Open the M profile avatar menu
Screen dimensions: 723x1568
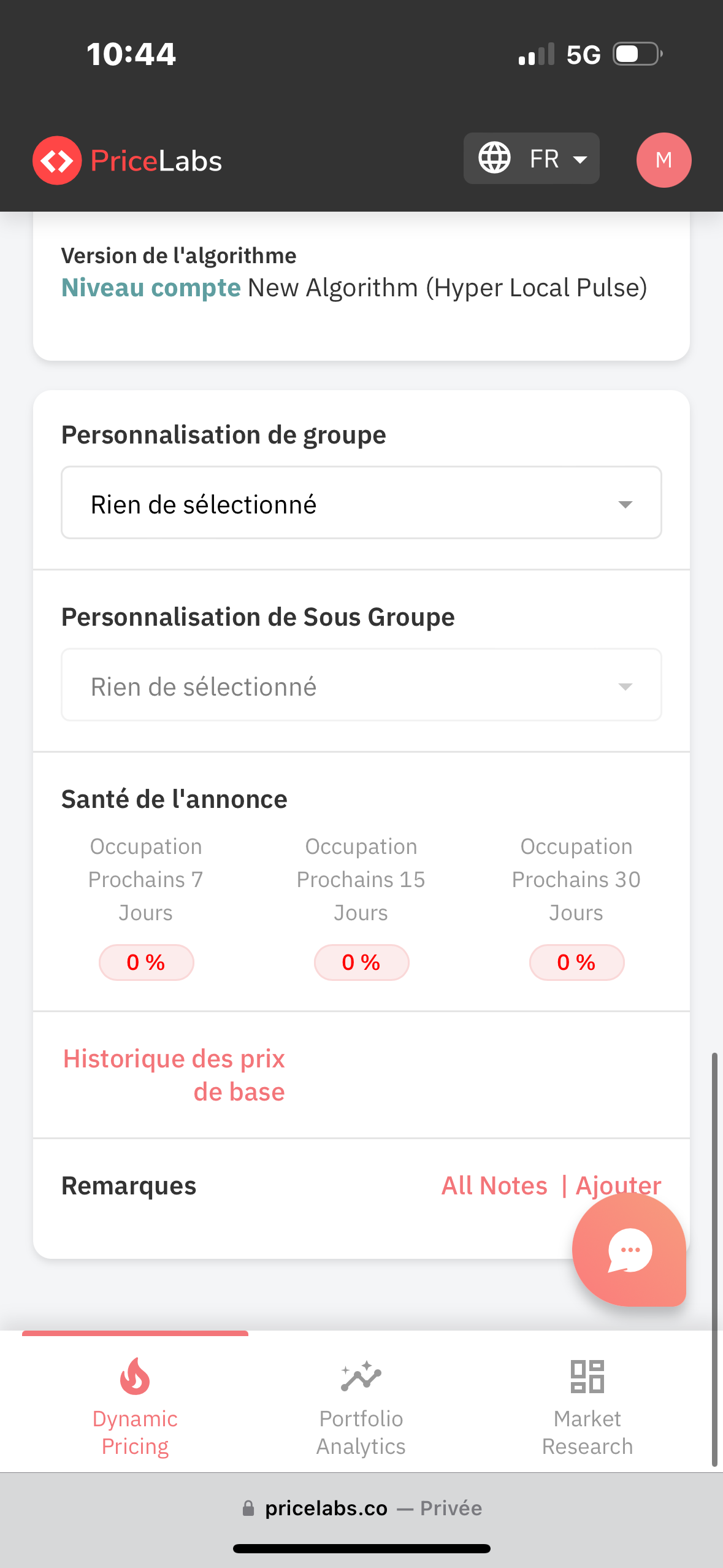coord(664,159)
